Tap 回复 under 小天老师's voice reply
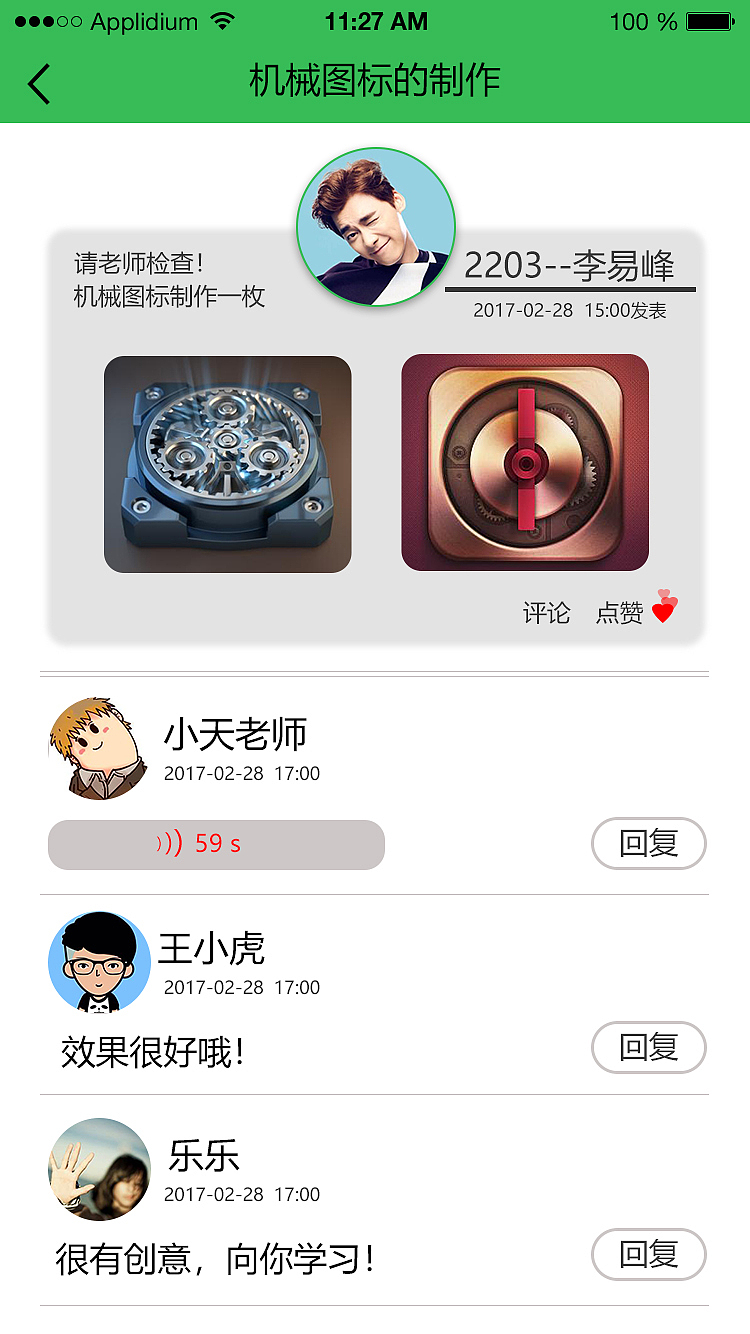The width and height of the screenshot is (750, 1334). click(x=649, y=844)
